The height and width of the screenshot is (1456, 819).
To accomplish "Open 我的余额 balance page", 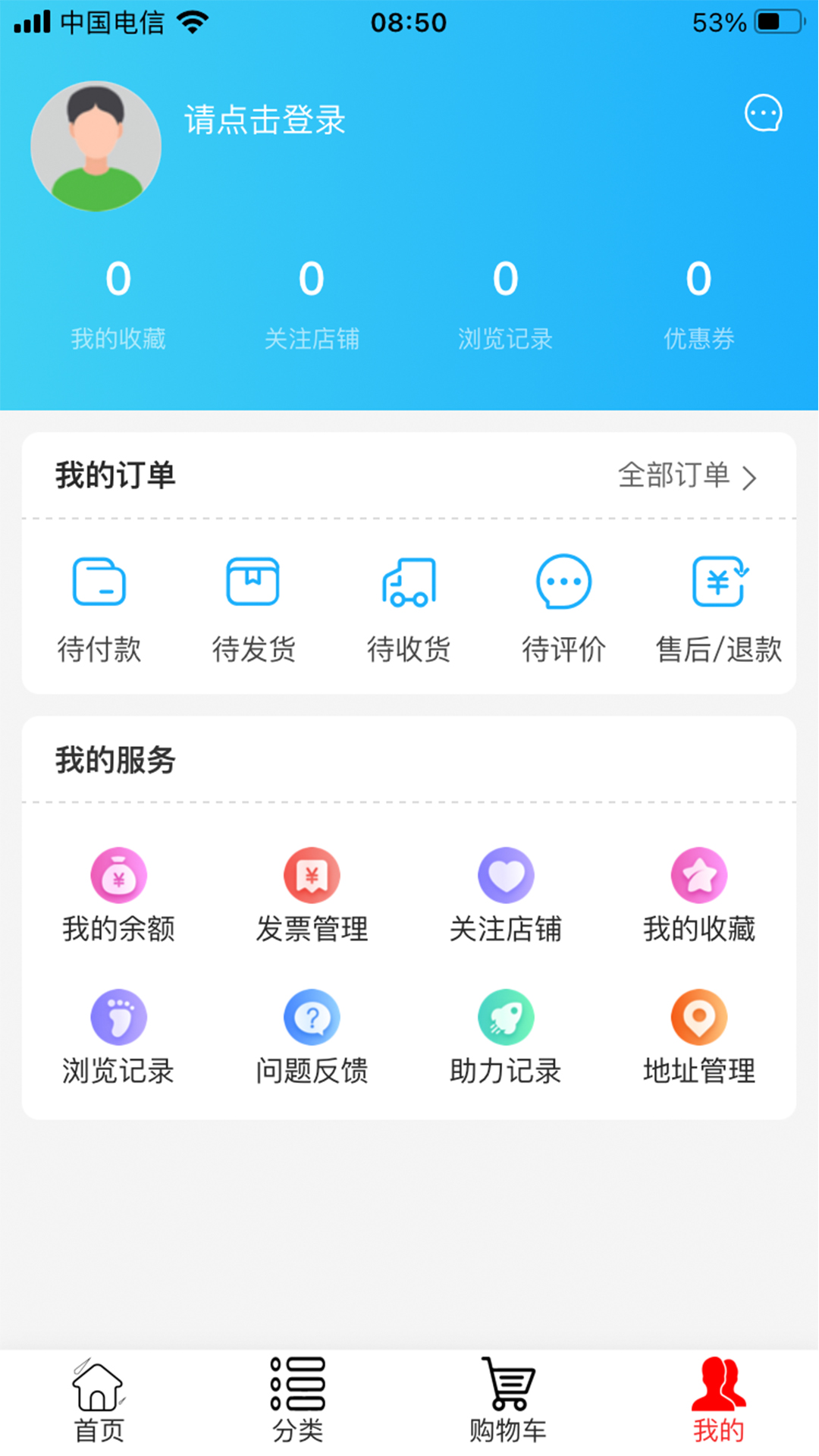I will (x=118, y=895).
